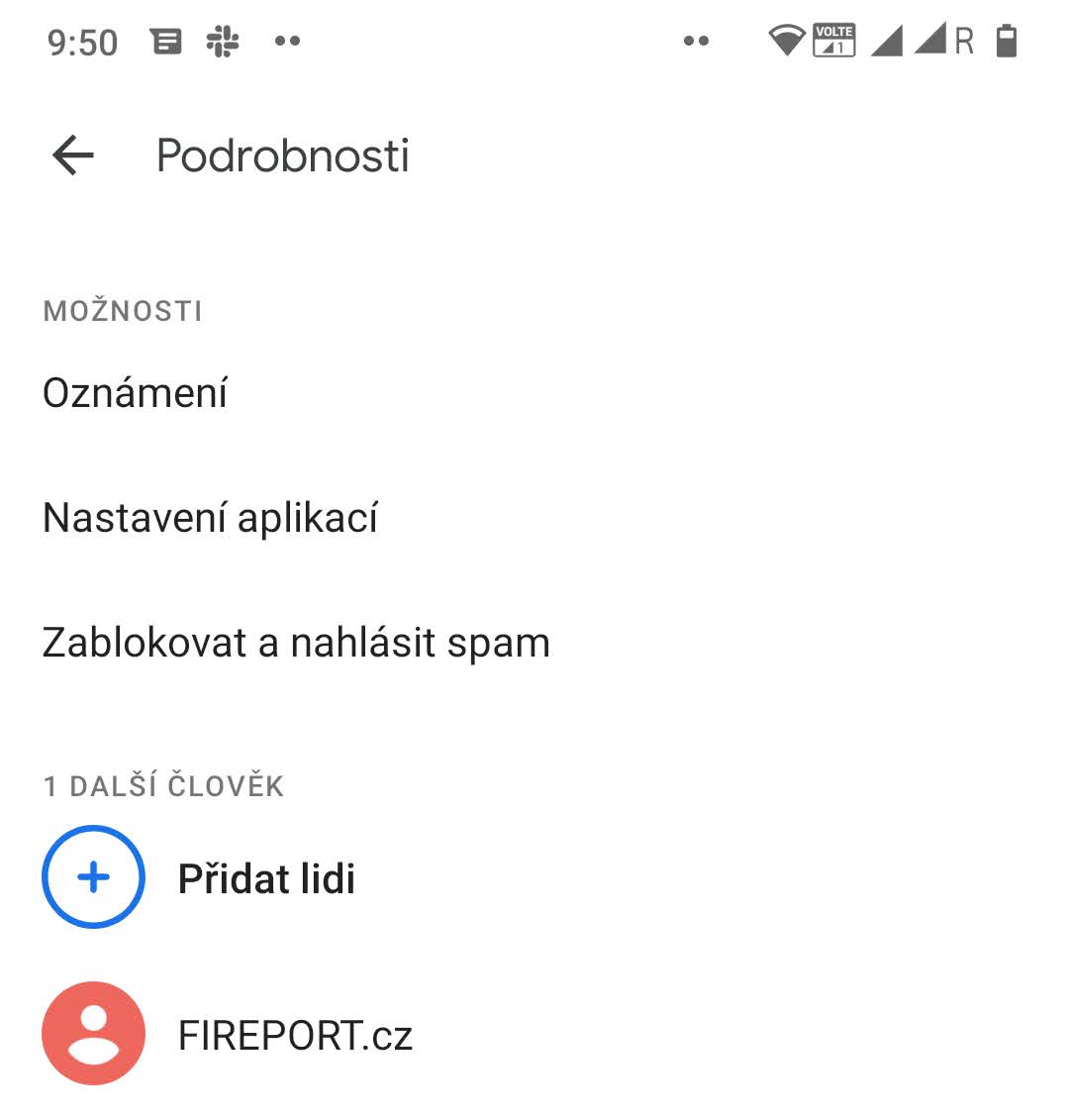
Task: Open Oznámení settings
Action: click(x=136, y=393)
